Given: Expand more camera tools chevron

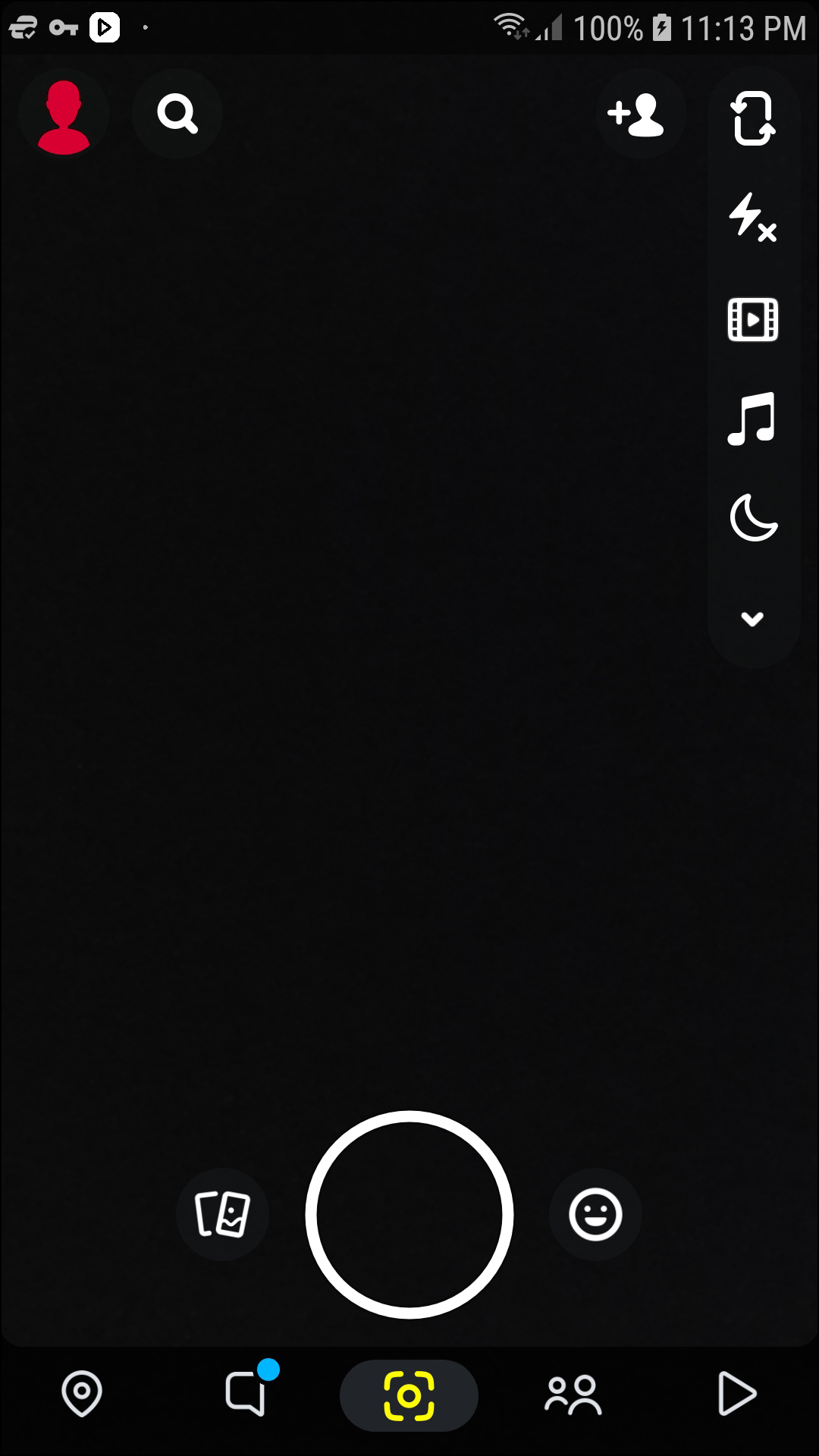Looking at the screenshot, I should pos(752,619).
